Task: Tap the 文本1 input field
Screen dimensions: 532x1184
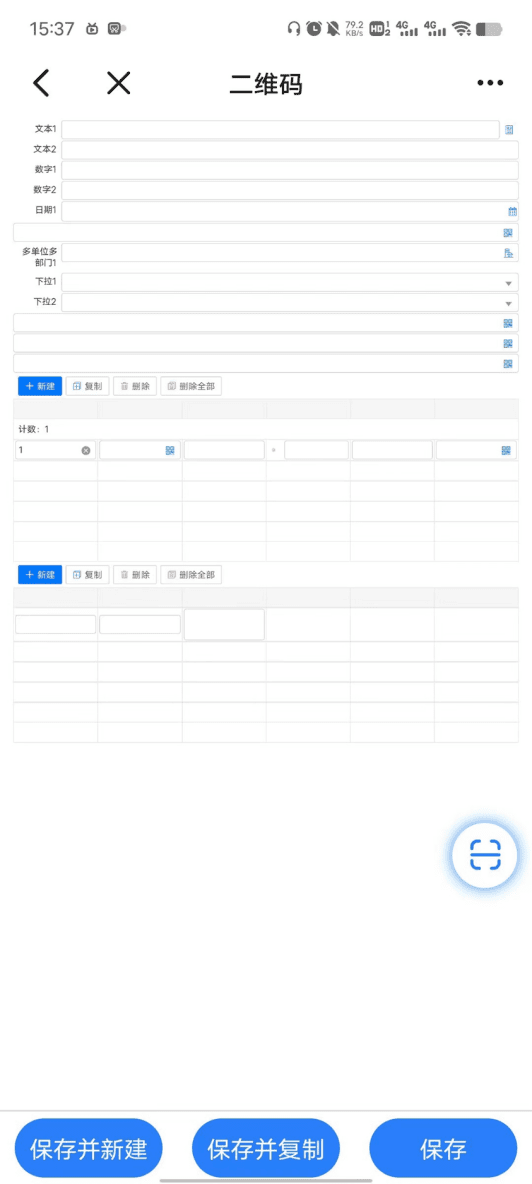Action: 281,130
